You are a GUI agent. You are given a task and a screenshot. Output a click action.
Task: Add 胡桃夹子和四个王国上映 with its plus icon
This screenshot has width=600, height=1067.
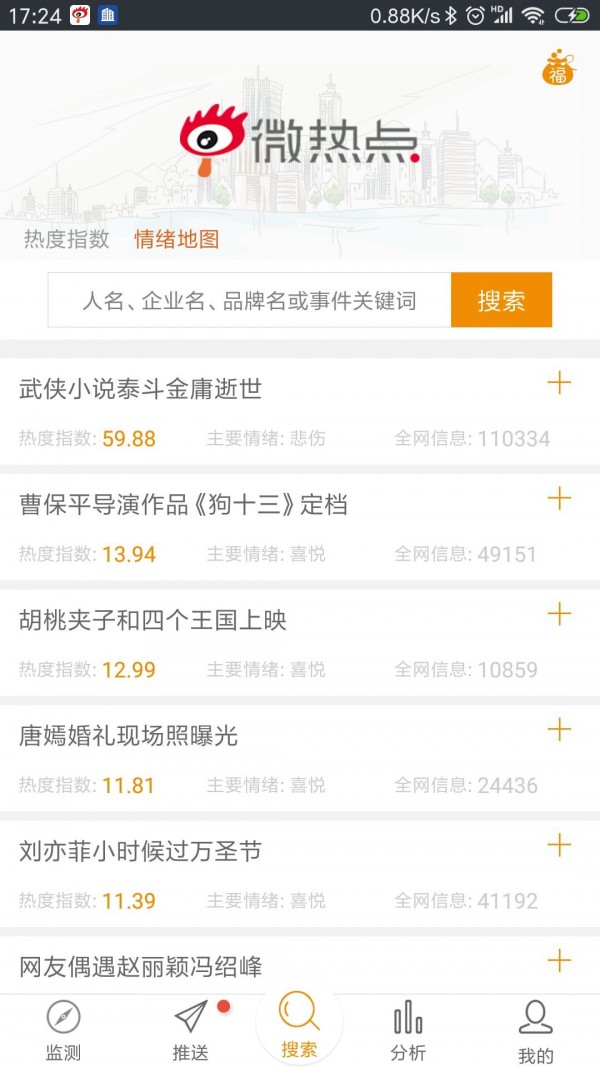point(559,614)
